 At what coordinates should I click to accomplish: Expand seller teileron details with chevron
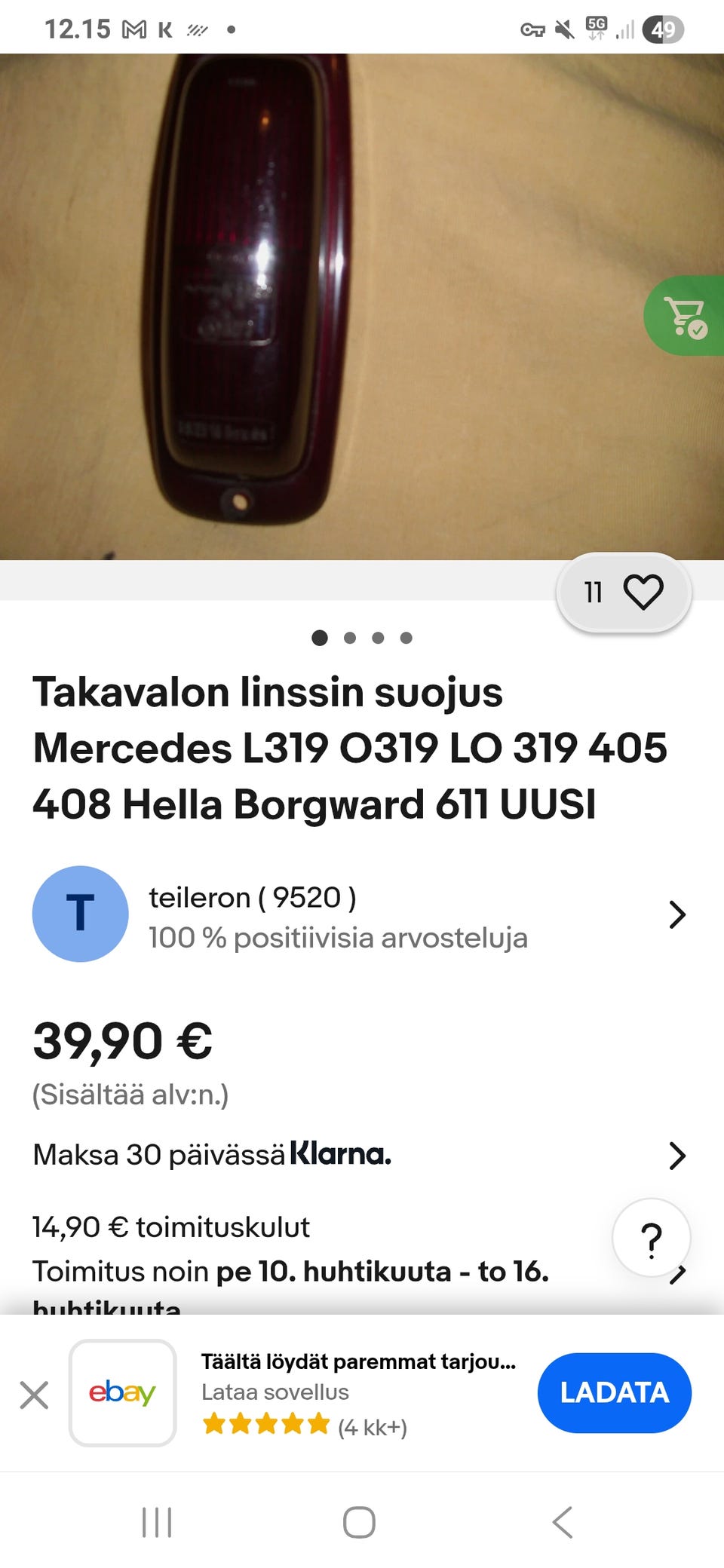677,914
